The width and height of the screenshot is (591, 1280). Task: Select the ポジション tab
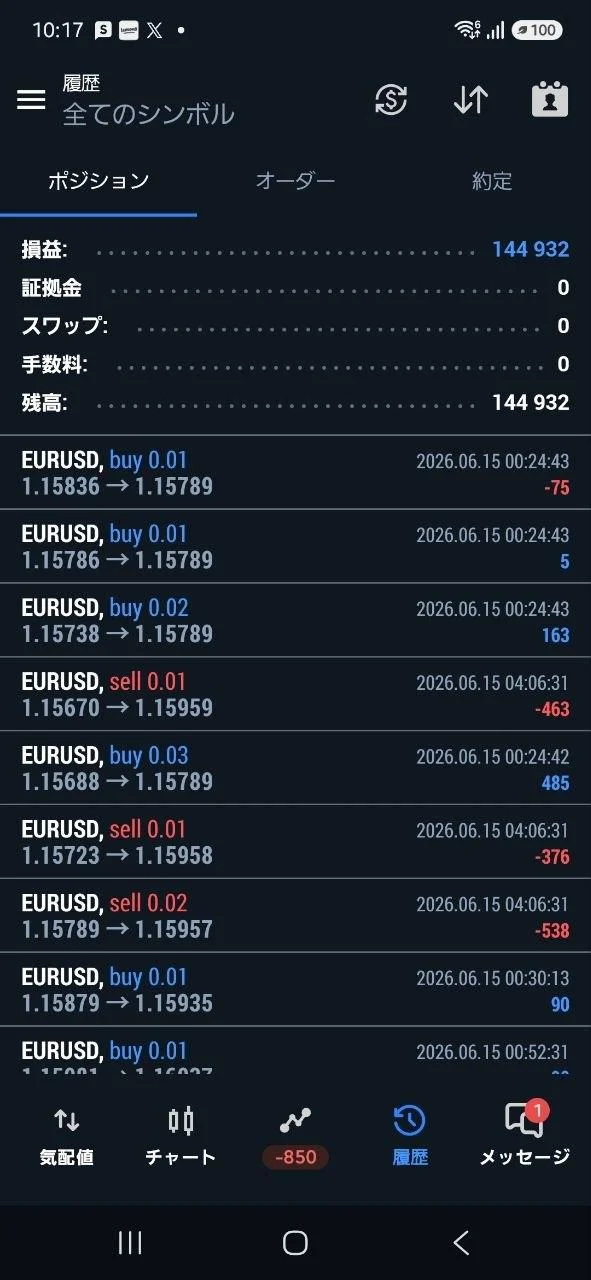pos(98,181)
